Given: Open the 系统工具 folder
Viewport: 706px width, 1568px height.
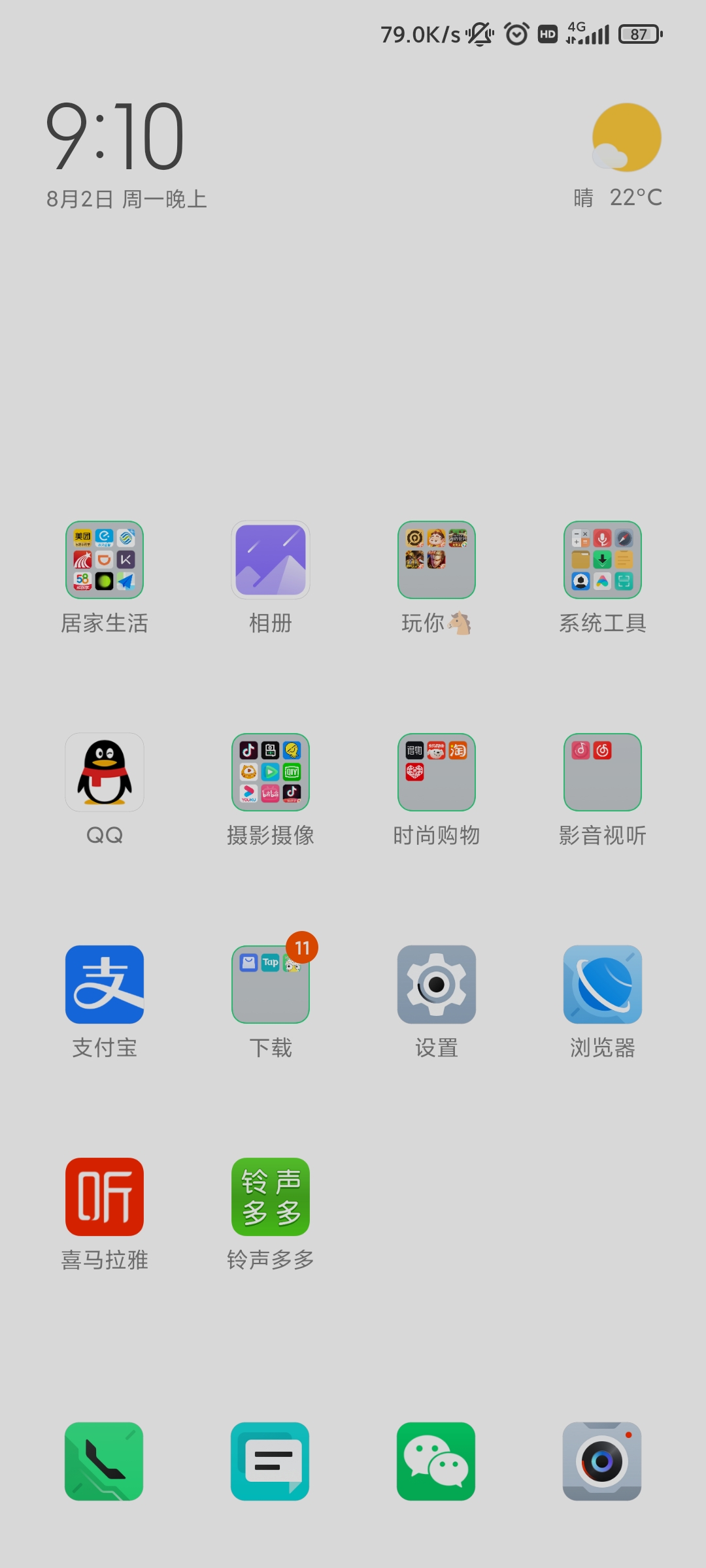Looking at the screenshot, I should [x=603, y=560].
